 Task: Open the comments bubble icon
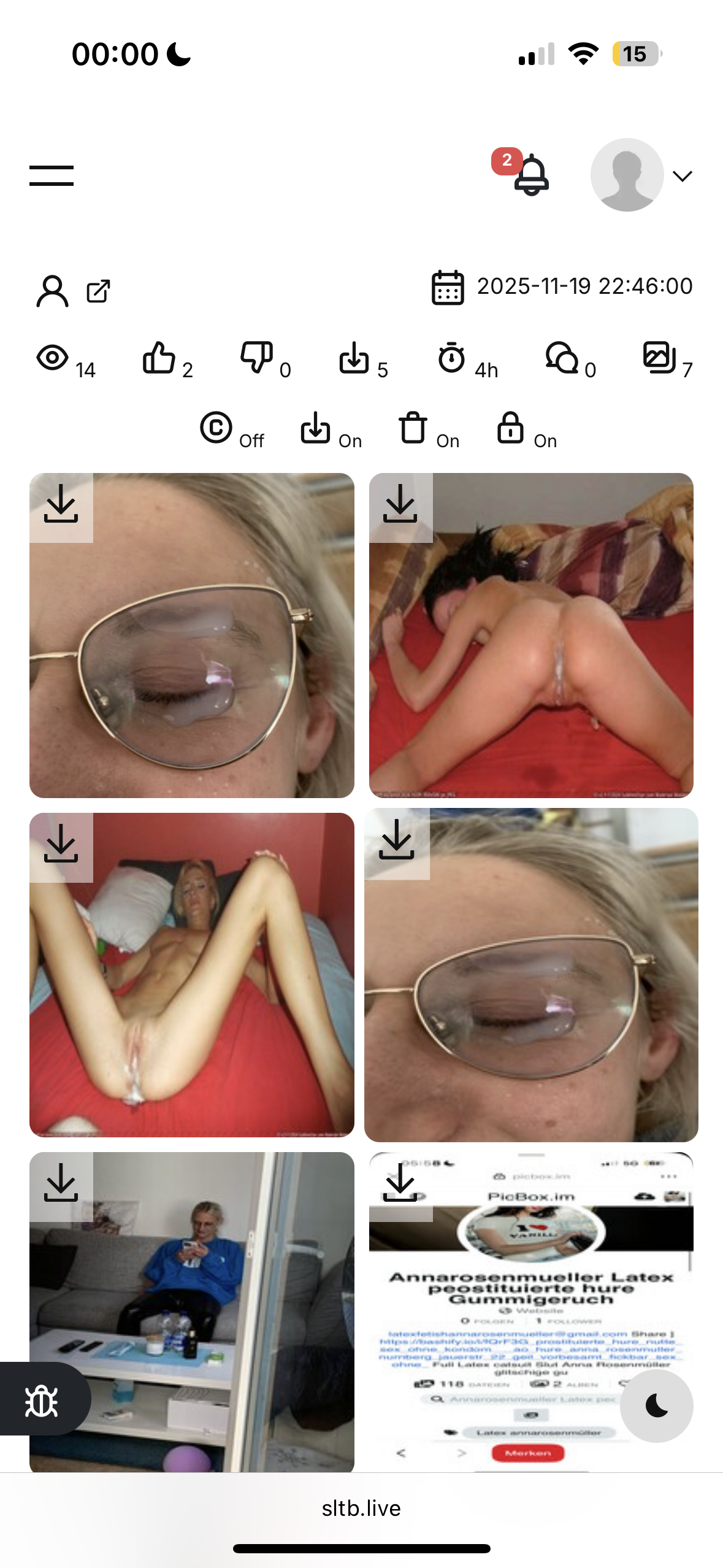(562, 358)
